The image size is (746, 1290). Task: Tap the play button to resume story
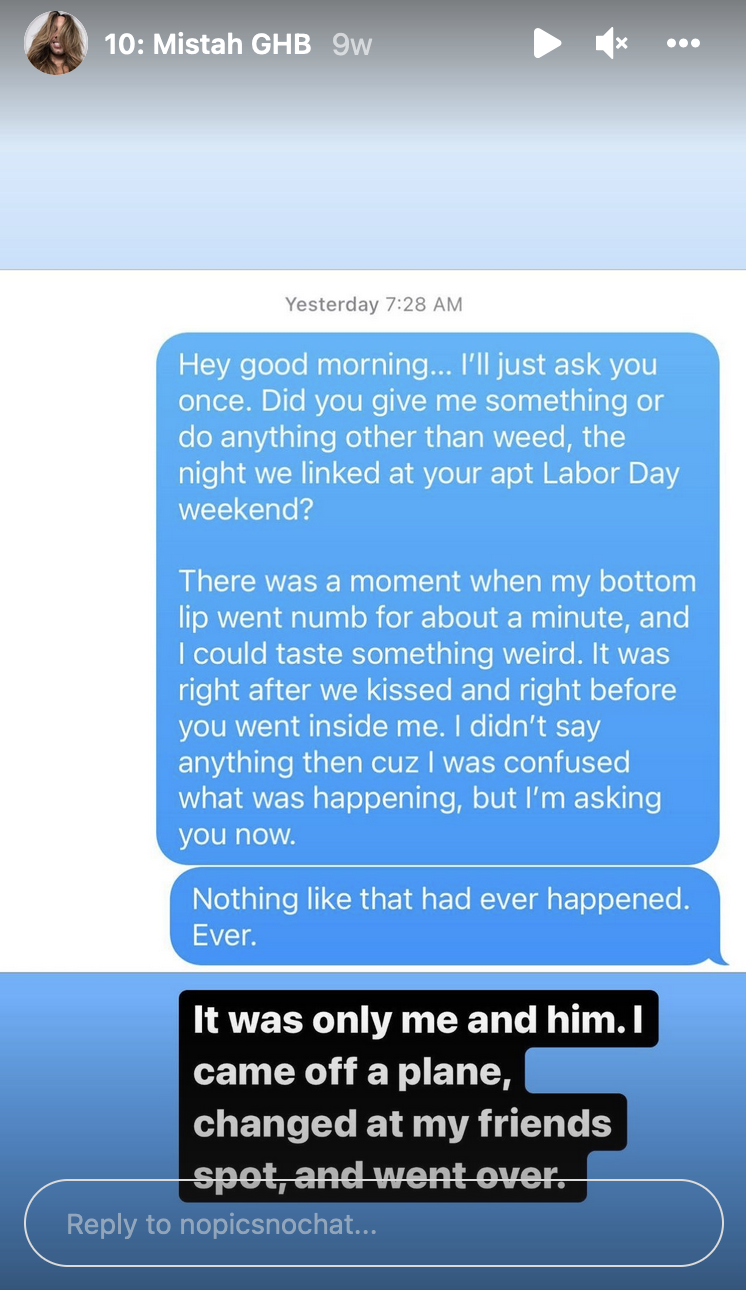click(x=546, y=43)
